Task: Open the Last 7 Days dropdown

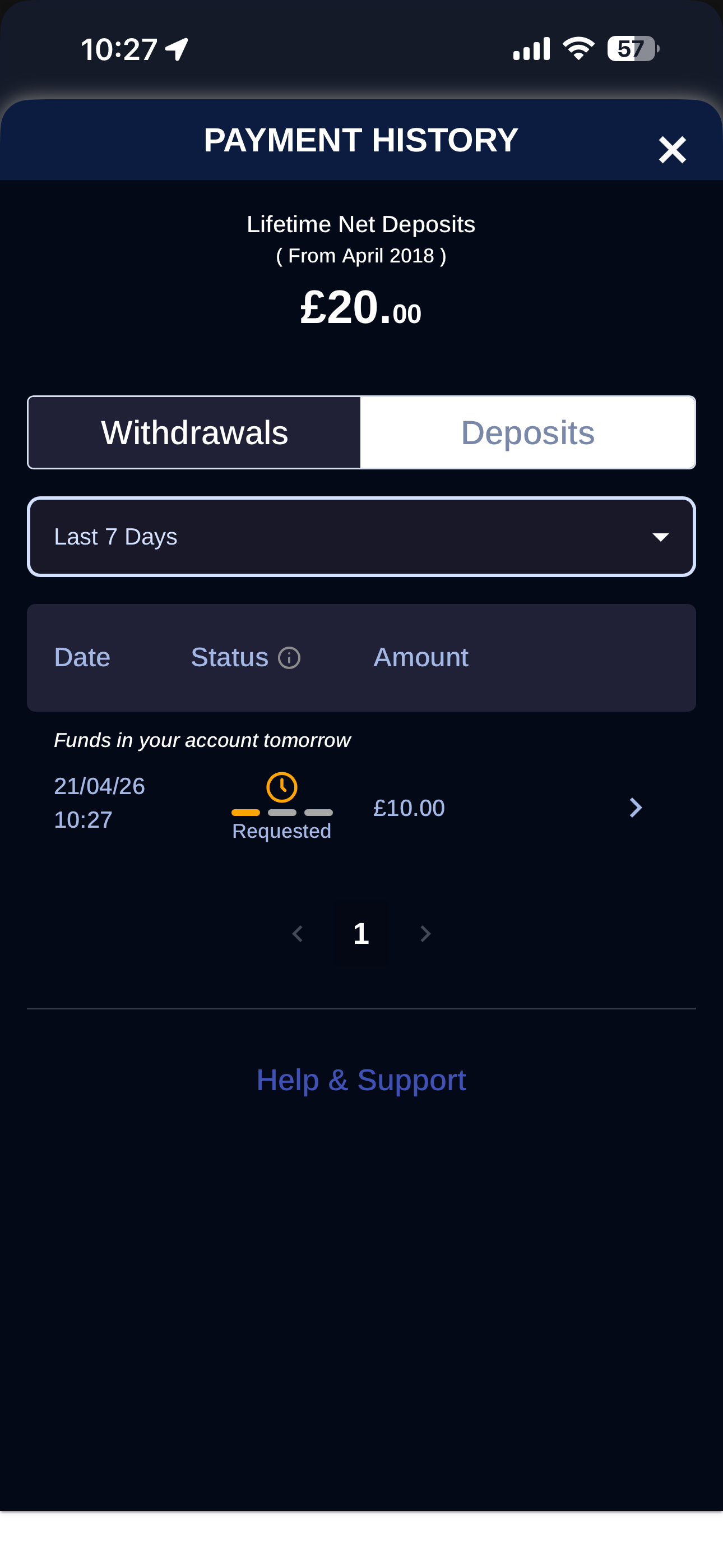Action: [361, 536]
